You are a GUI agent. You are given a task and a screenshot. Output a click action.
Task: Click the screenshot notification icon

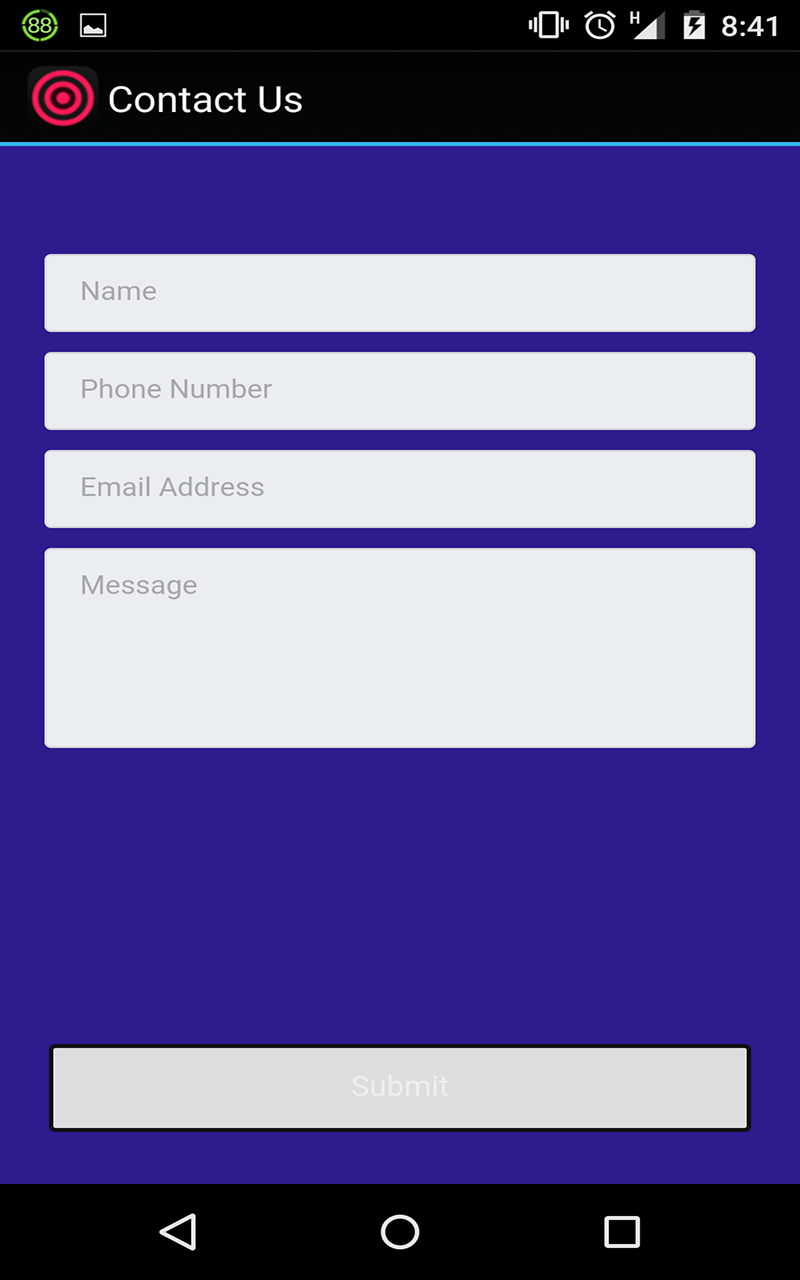click(x=93, y=25)
